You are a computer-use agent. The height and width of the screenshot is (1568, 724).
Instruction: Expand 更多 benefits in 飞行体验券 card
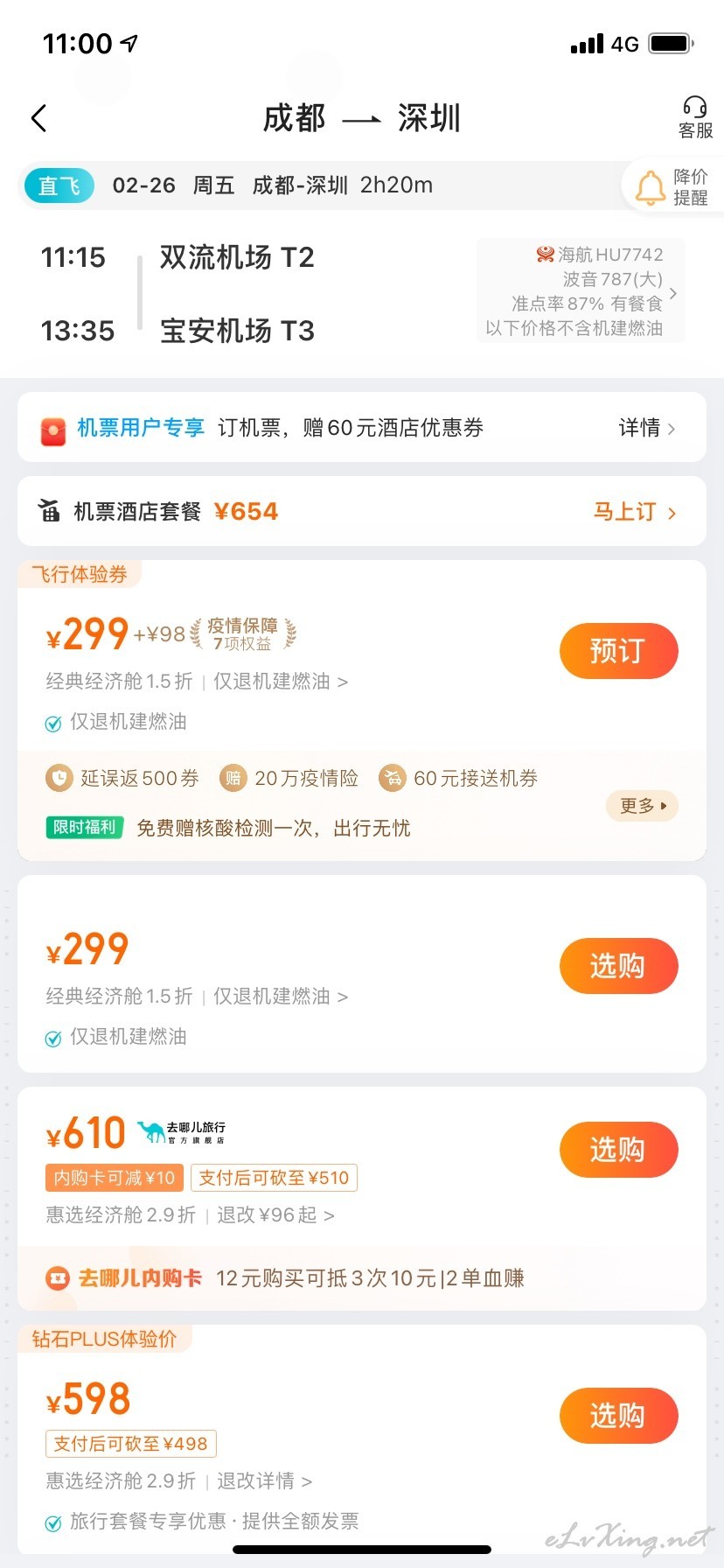pyautogui.click(x=643, y=806)
